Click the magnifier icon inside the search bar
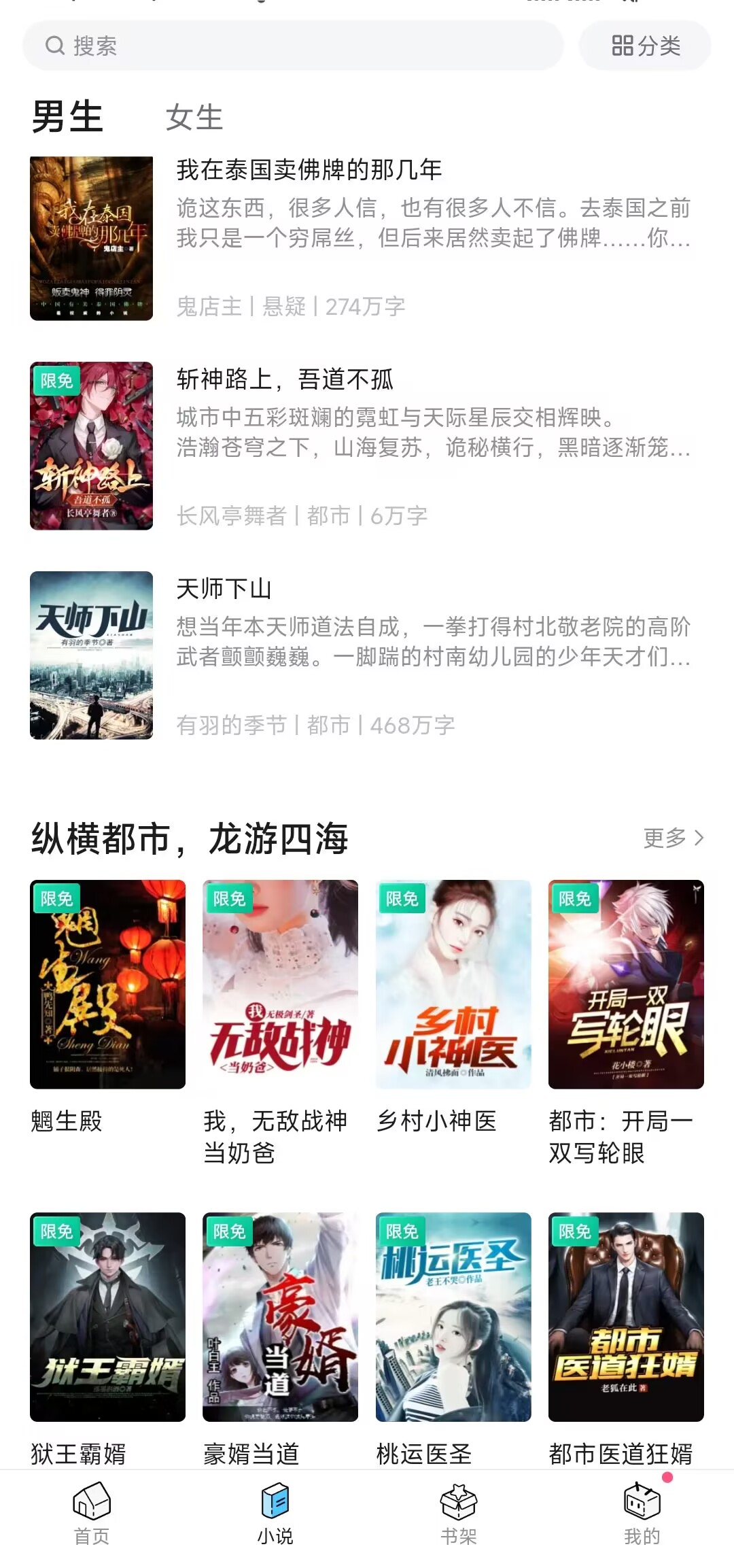Viewport: 734px width, 1568px height. point(54,46)
